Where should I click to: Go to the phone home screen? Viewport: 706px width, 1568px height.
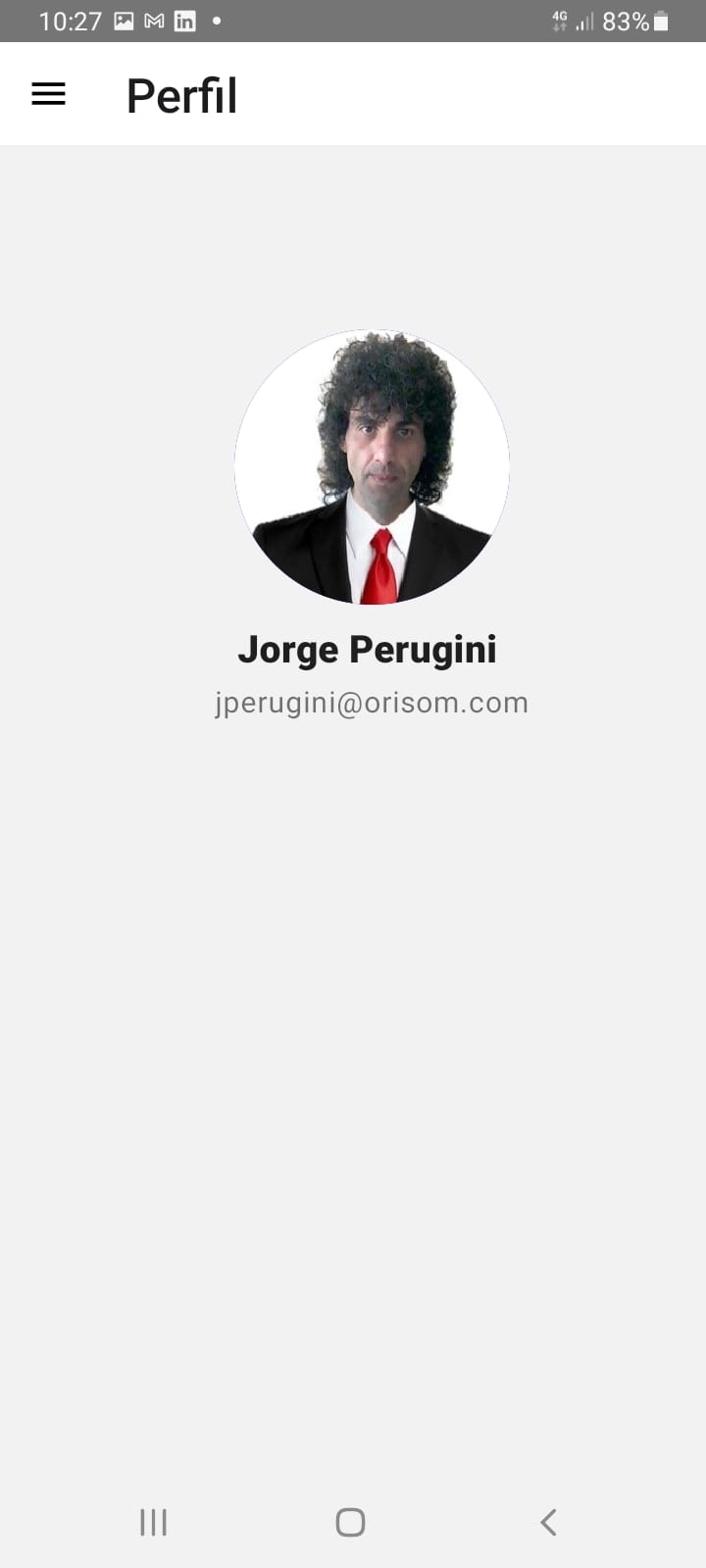350,1522
